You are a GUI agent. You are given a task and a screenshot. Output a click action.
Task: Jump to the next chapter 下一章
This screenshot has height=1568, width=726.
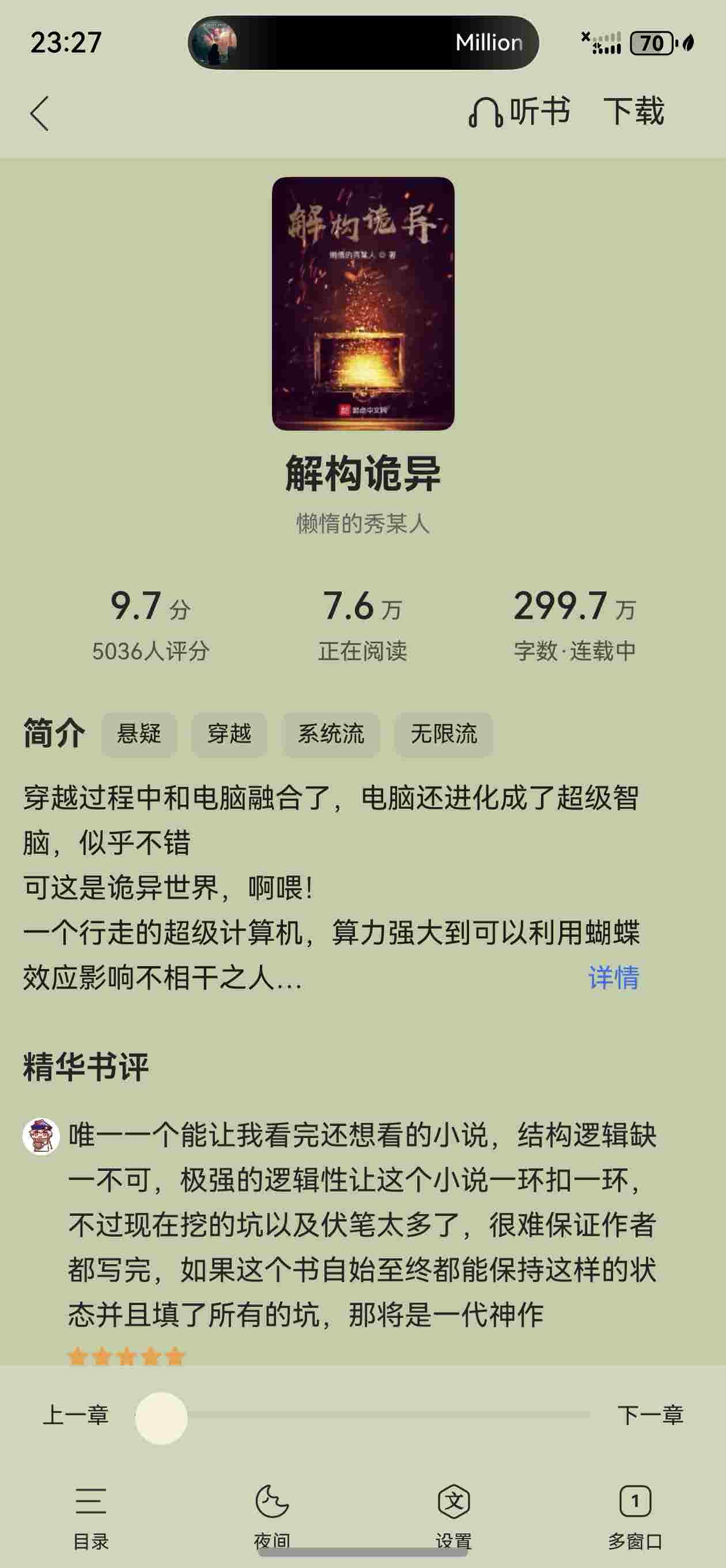point(650,1415)
